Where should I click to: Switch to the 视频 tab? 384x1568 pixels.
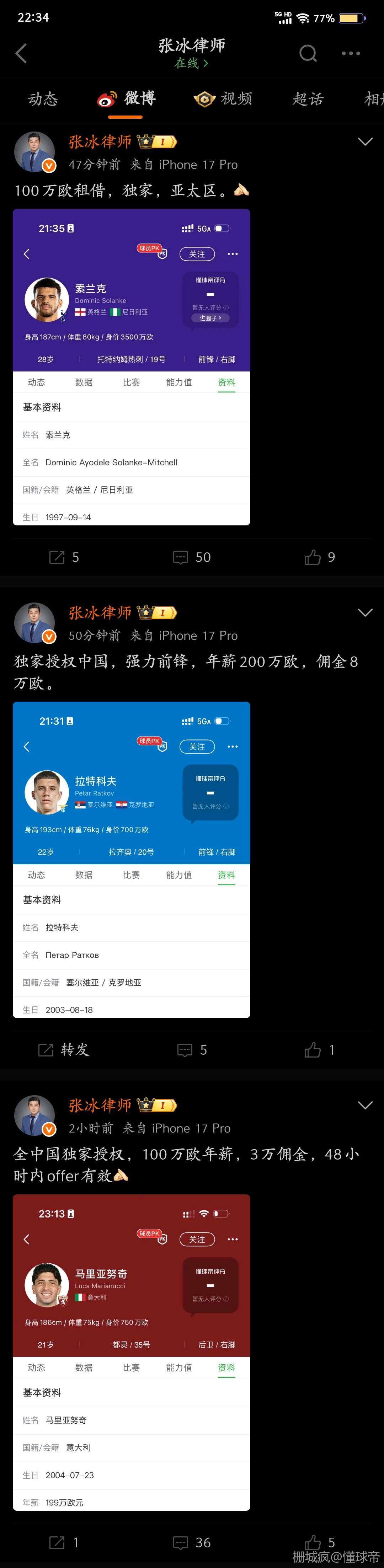coord(223,98)
